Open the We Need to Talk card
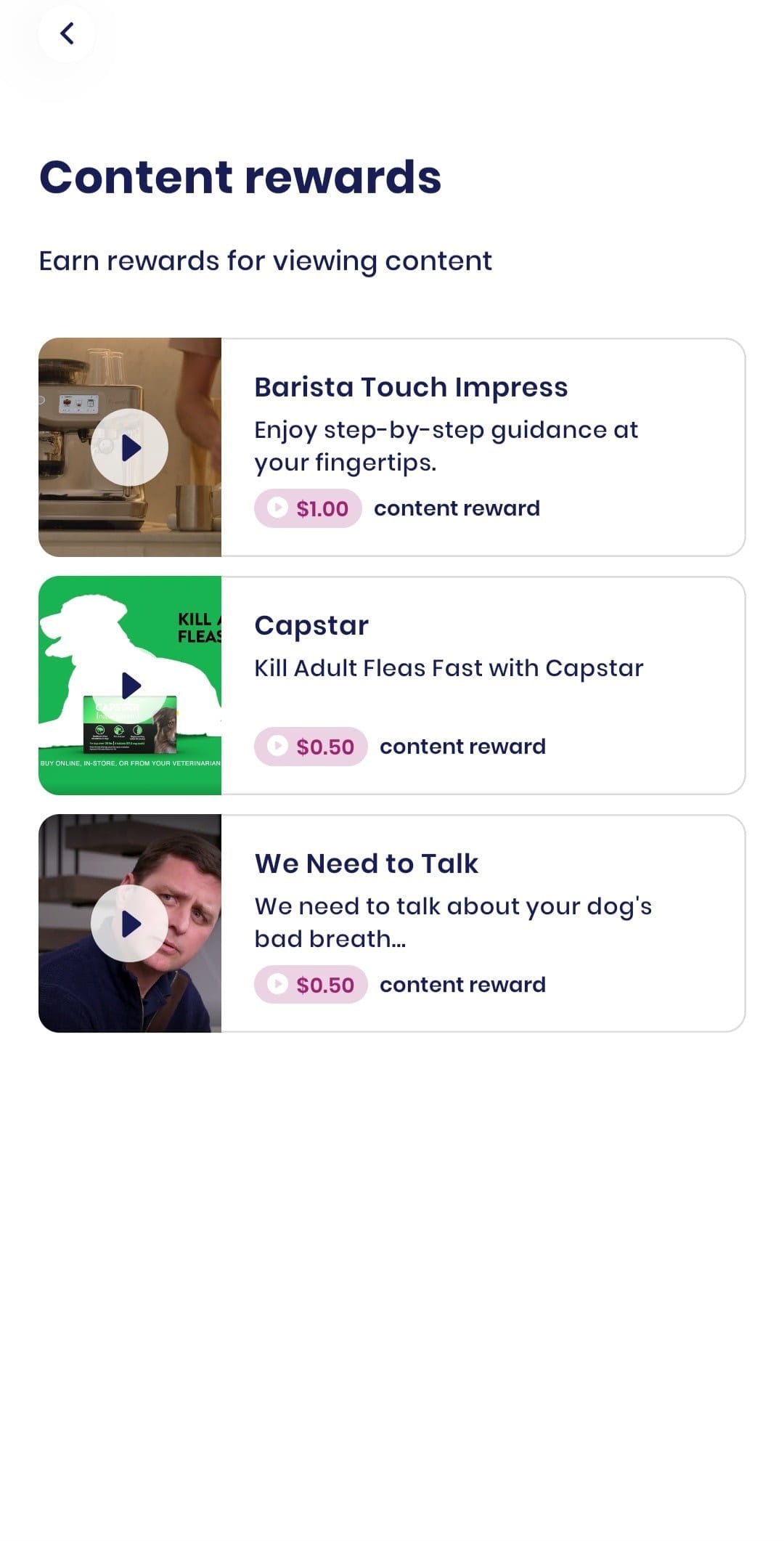The image size is (784, 1541). pos(392,924)
